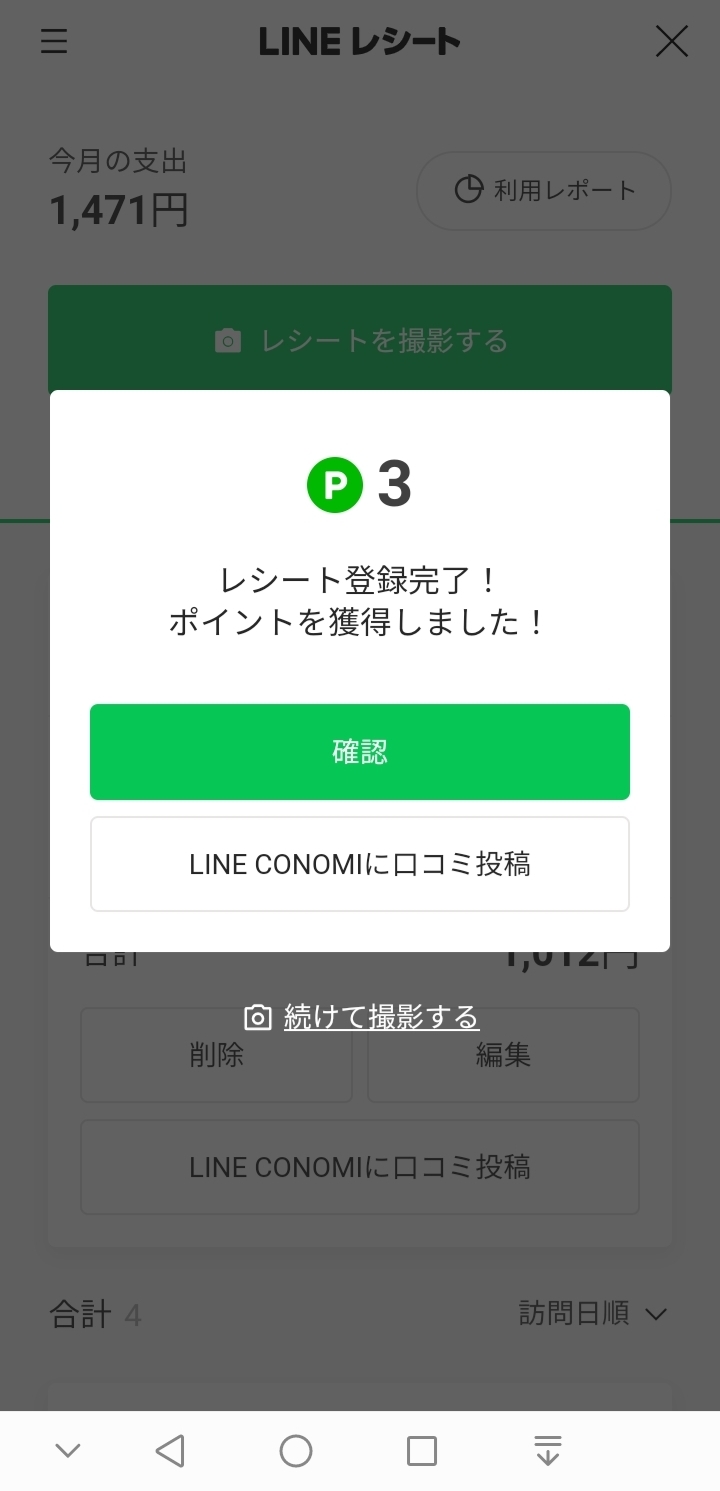Tap the system home button

(x=296, y=1450)
